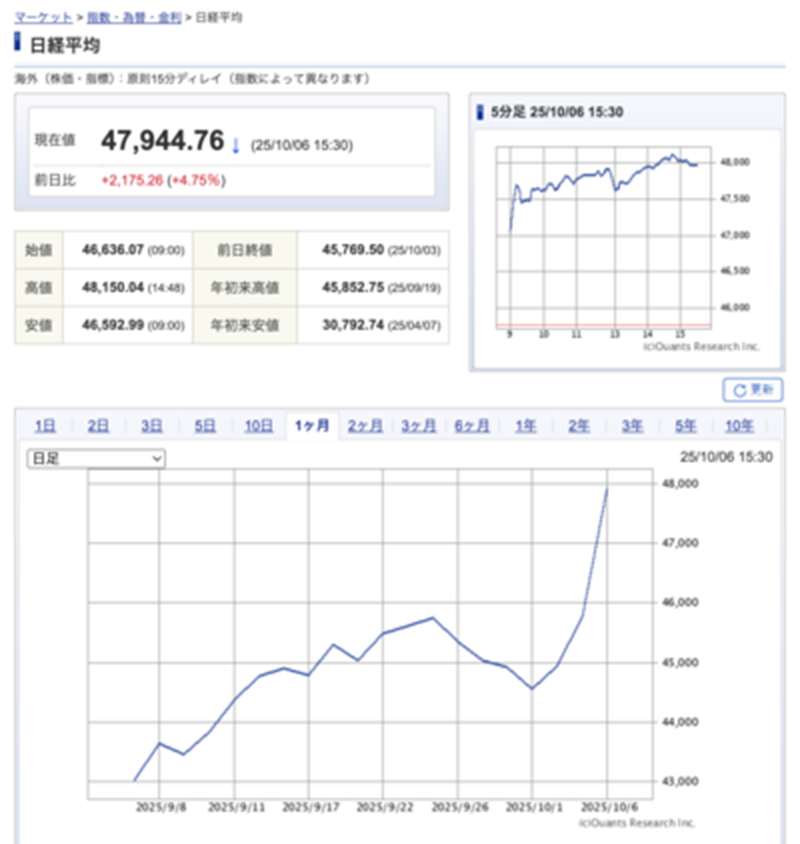800x844 pixels.
Task: Switch chart to 10年 range
Action: (740, 426)
